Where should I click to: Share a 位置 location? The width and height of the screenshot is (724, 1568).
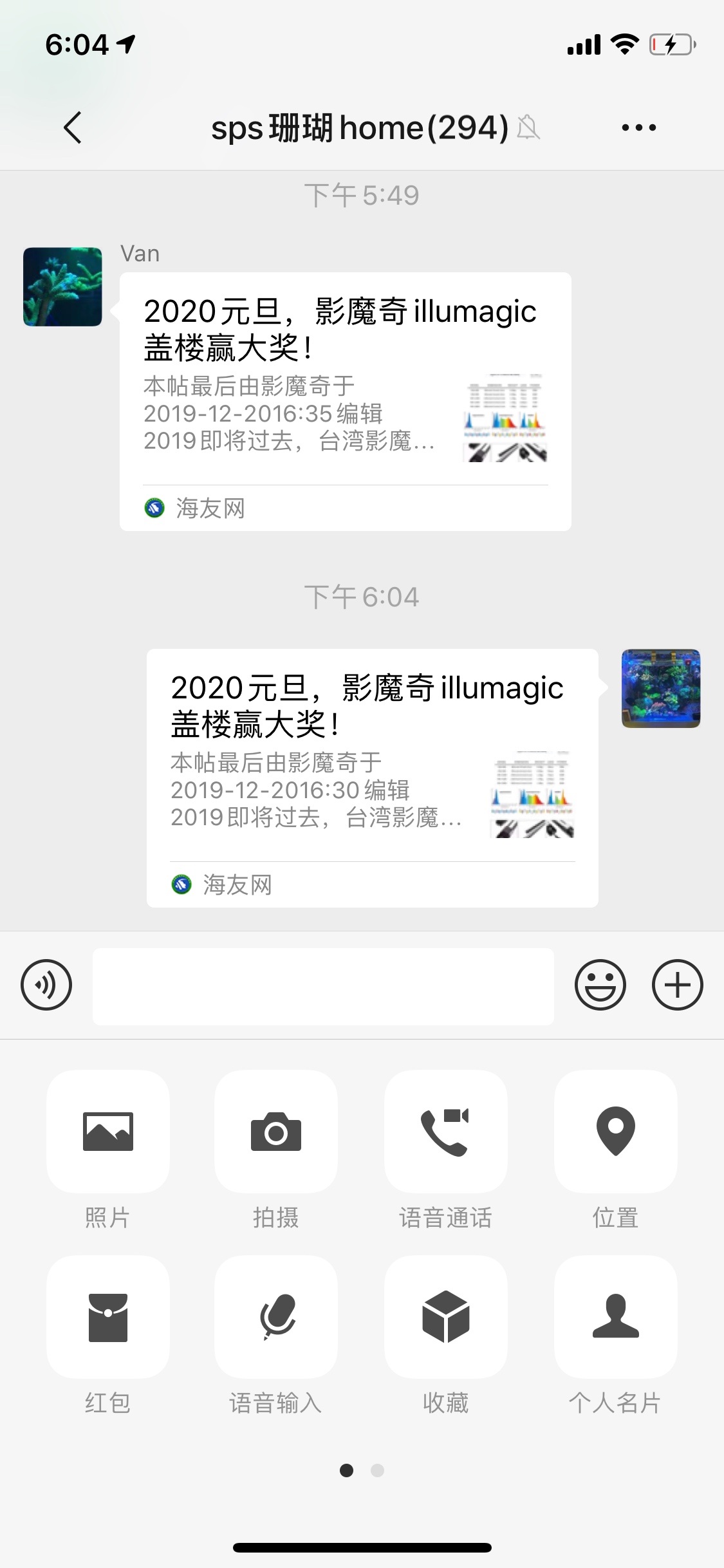[615, 1132]
